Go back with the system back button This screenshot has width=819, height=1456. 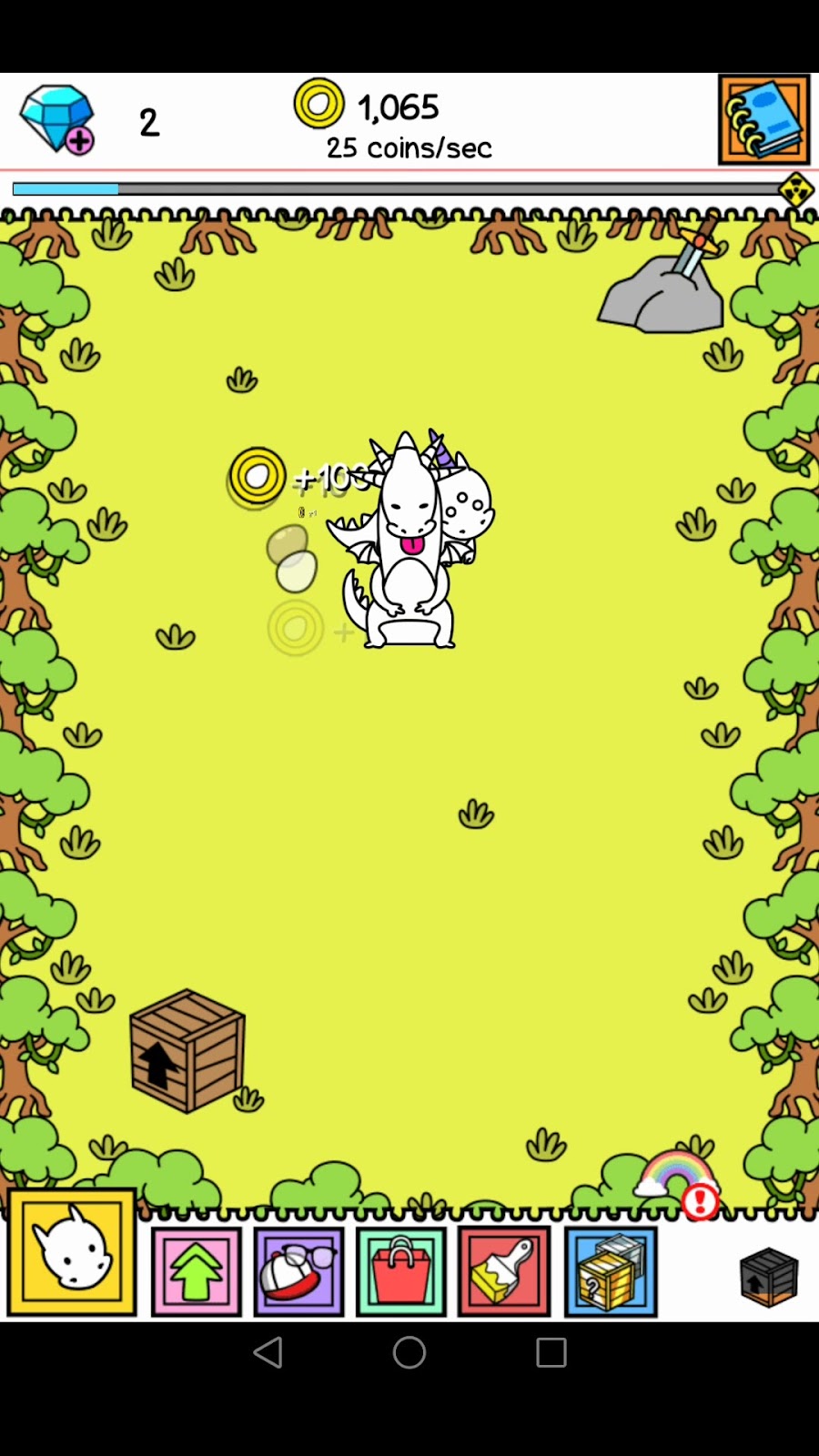click(x=268, y=1352)
